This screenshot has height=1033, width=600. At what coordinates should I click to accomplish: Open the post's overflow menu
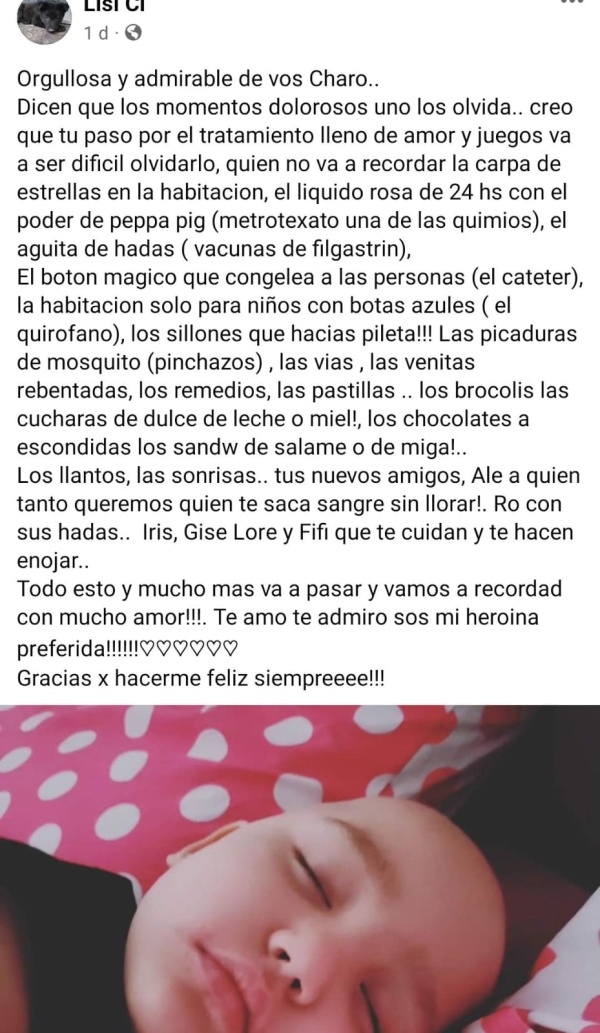coord(570,3)
